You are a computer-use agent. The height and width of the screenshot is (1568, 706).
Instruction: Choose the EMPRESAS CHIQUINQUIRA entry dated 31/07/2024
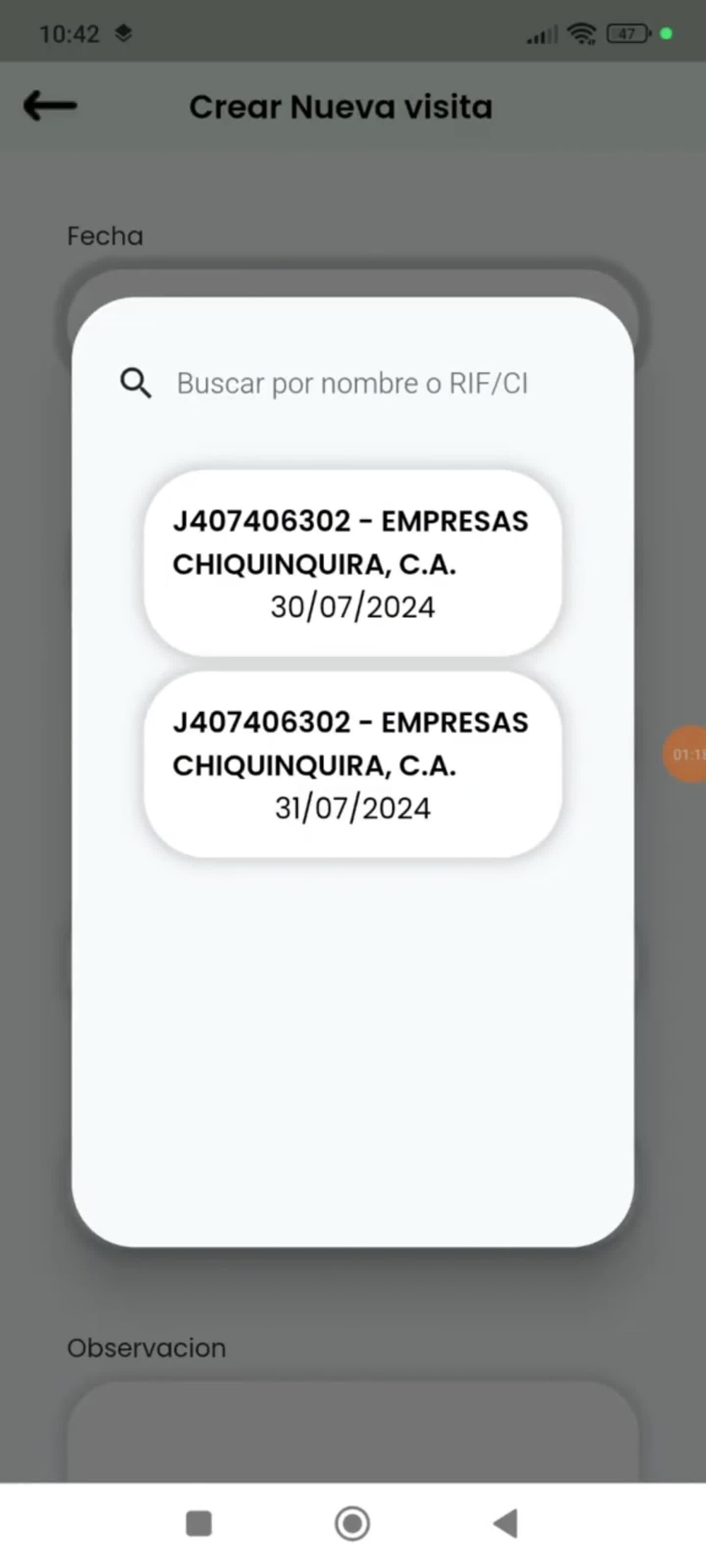(353, 764)
